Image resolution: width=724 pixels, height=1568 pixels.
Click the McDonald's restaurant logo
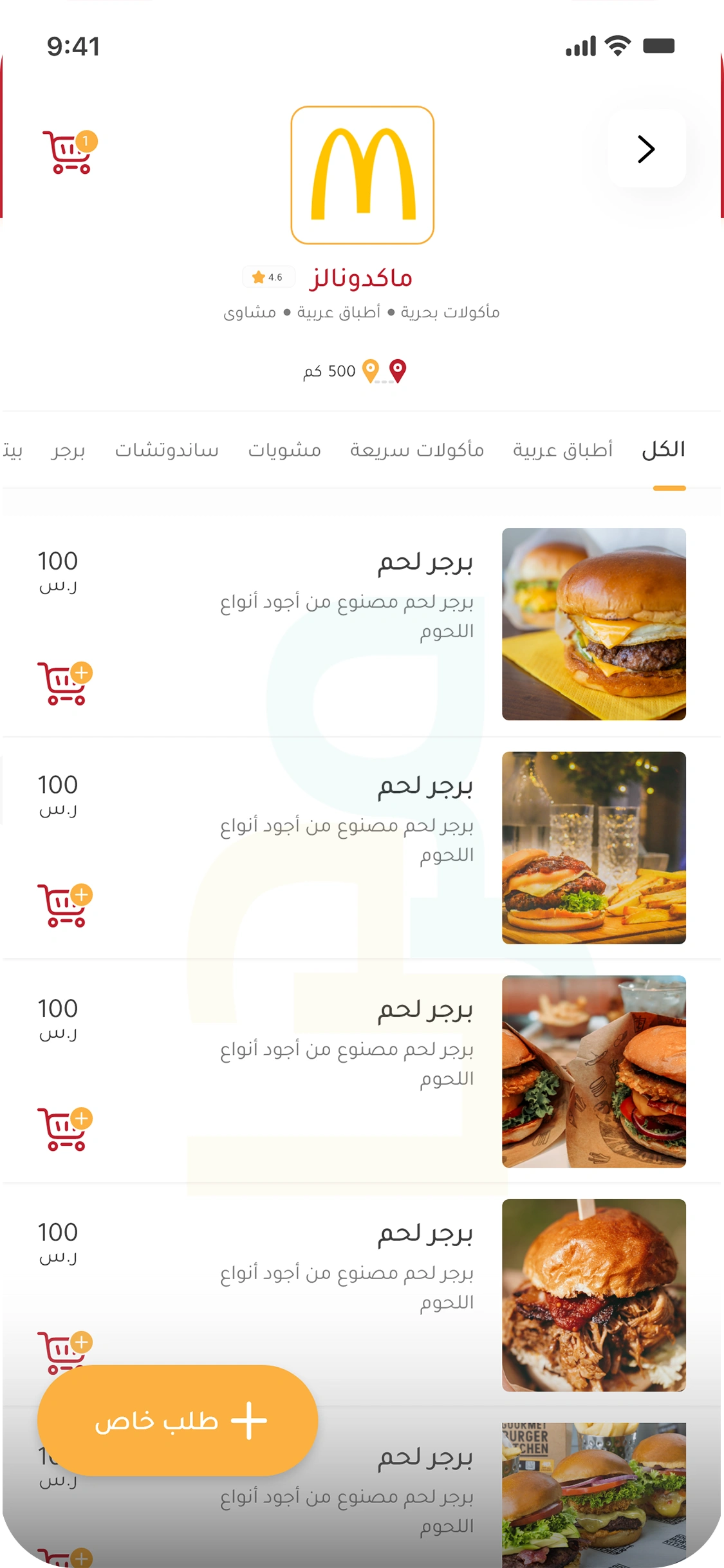pyautogui.click(x=362, y=174)
